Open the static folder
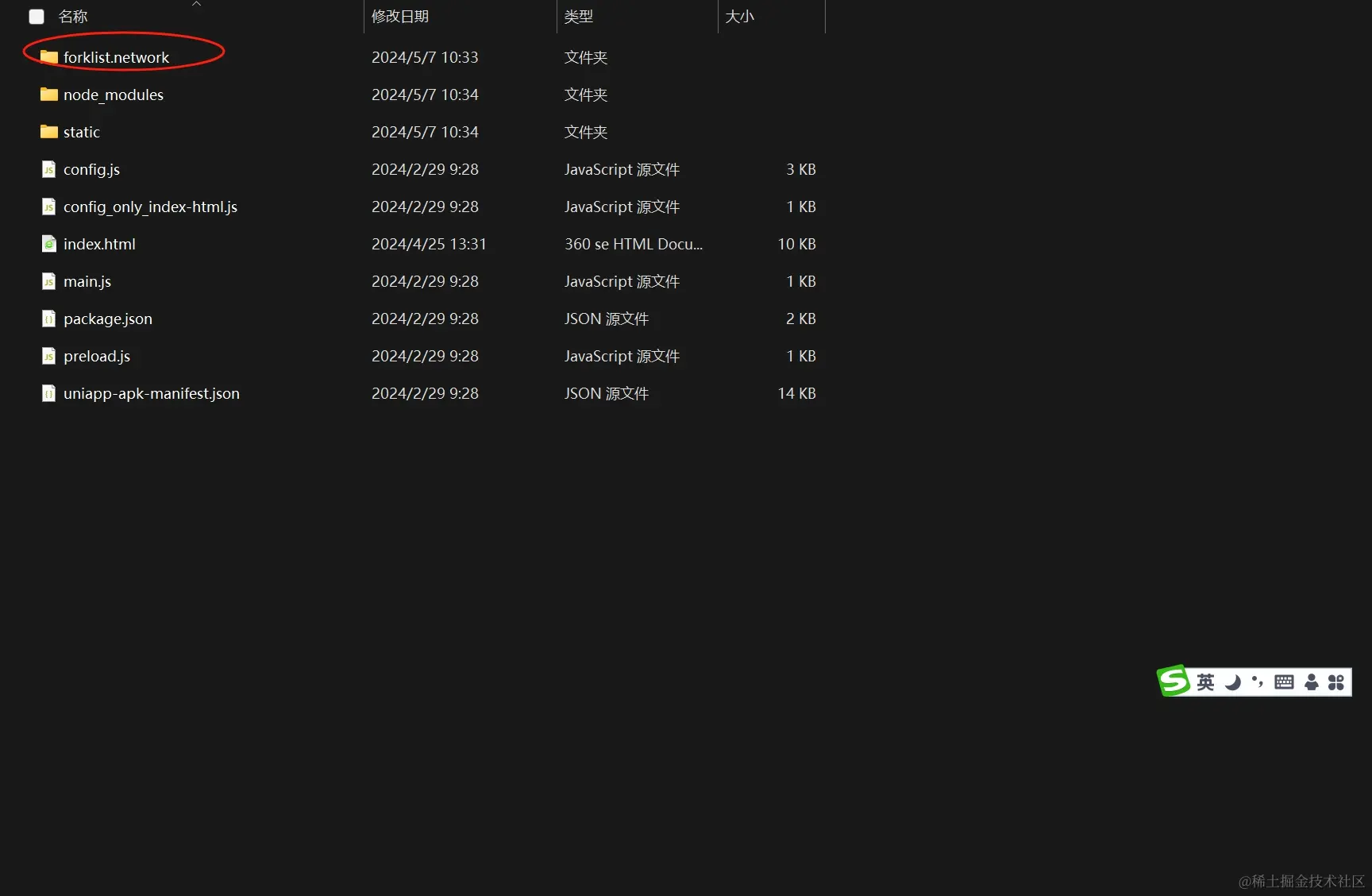The image size is (1372, 896). 81,132
